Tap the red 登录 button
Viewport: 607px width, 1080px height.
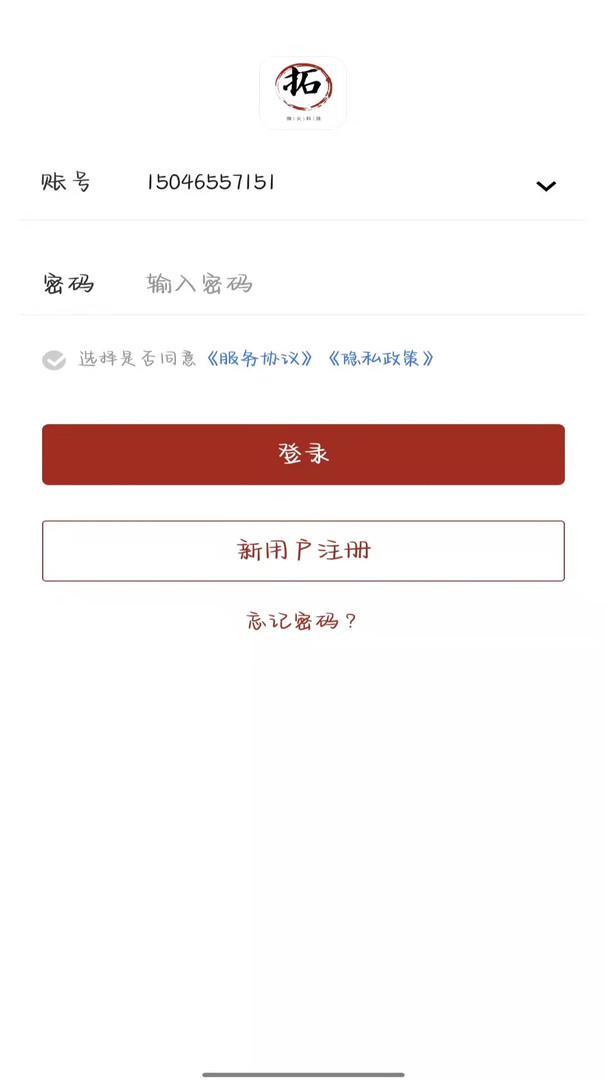coord(303,455)
